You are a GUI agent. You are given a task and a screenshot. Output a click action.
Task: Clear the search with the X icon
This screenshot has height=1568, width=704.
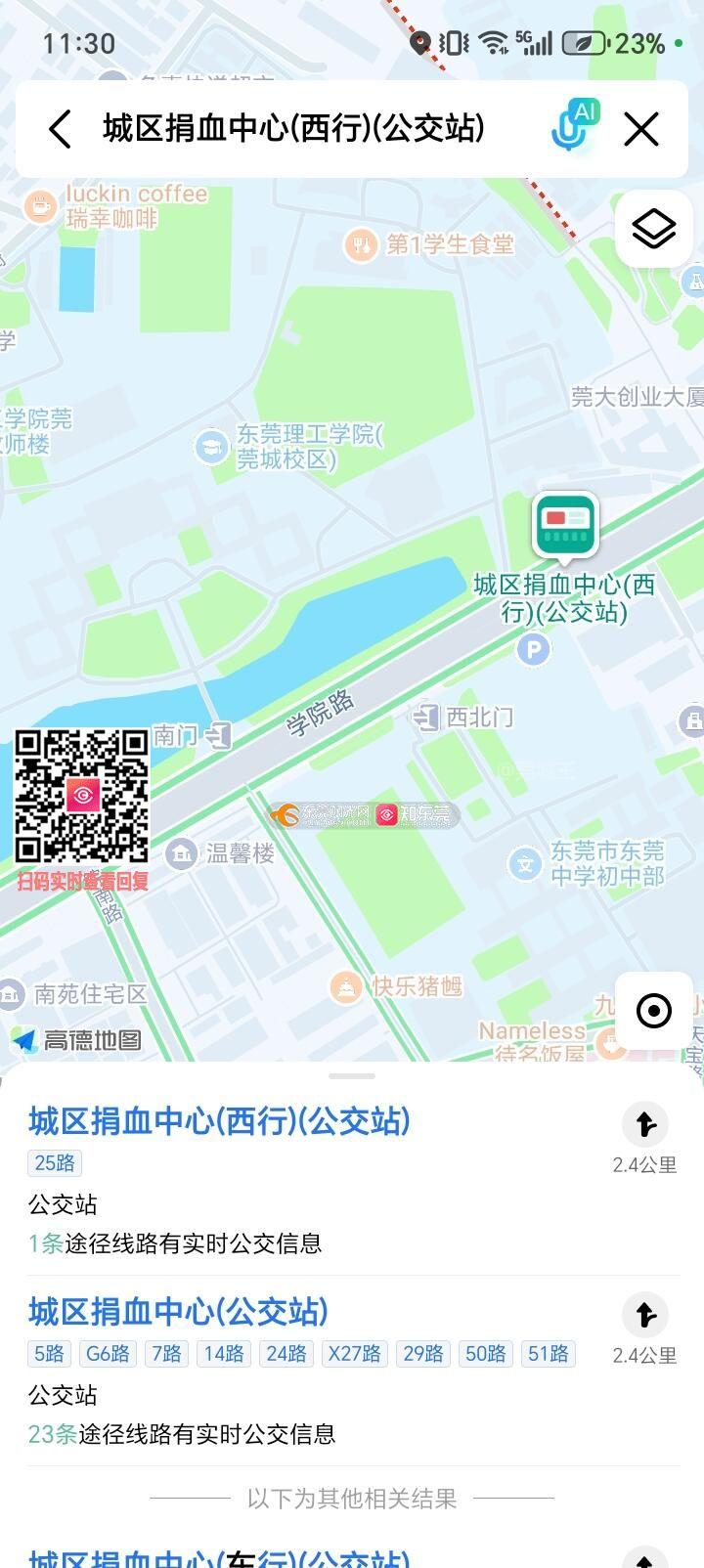pos(641,129)
